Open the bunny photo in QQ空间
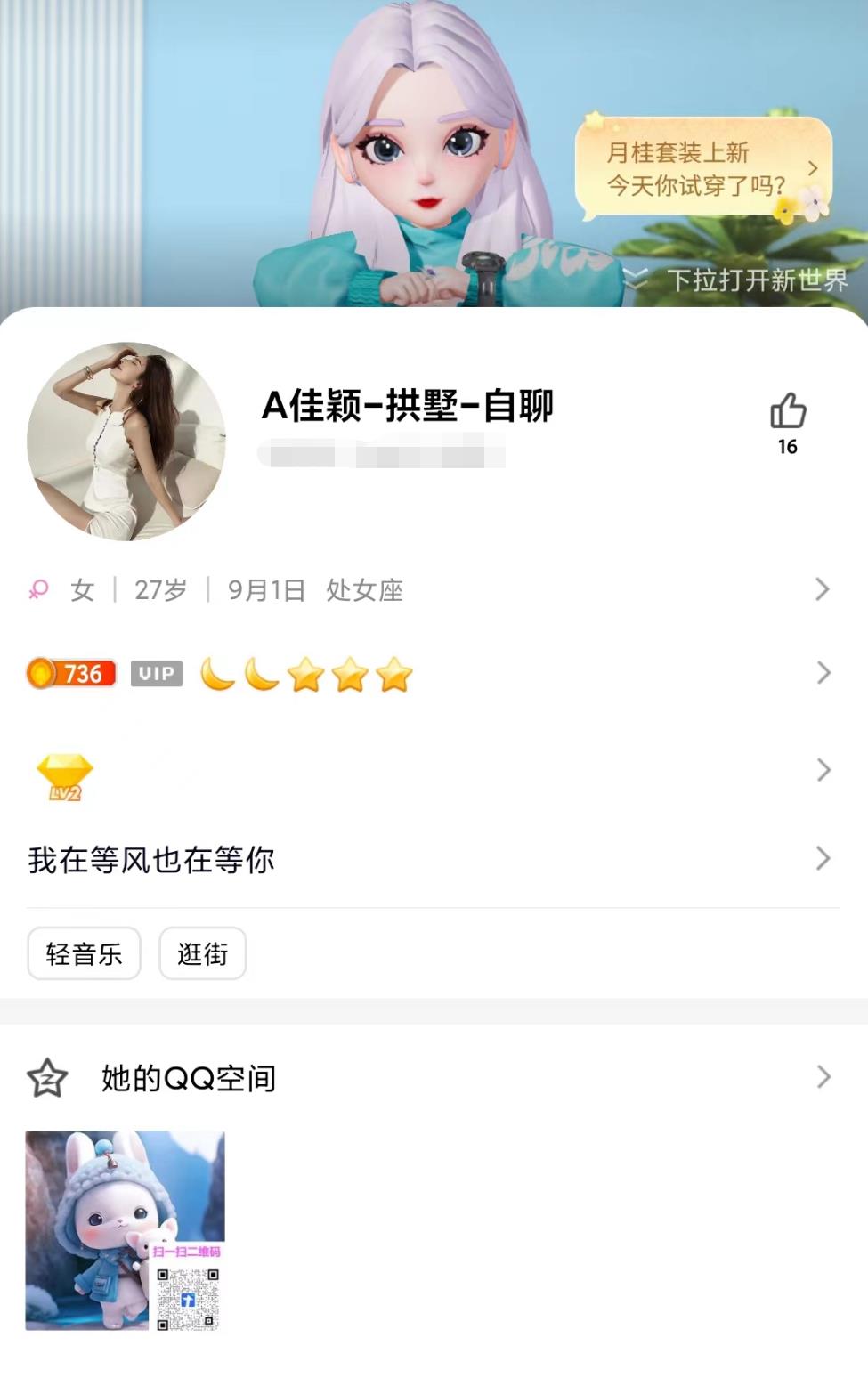The width and height of the screenshot is (868, 1386). [125, 1230]
